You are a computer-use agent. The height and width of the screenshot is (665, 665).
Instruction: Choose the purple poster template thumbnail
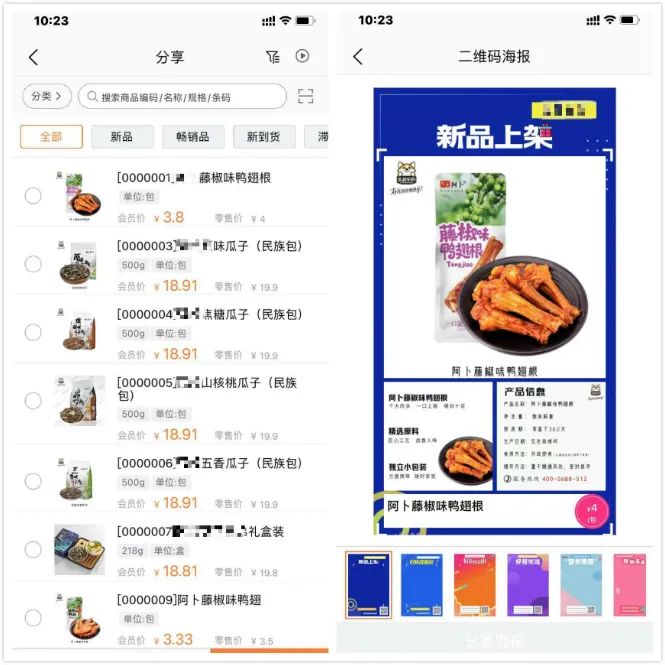click(x=527, y=584)
